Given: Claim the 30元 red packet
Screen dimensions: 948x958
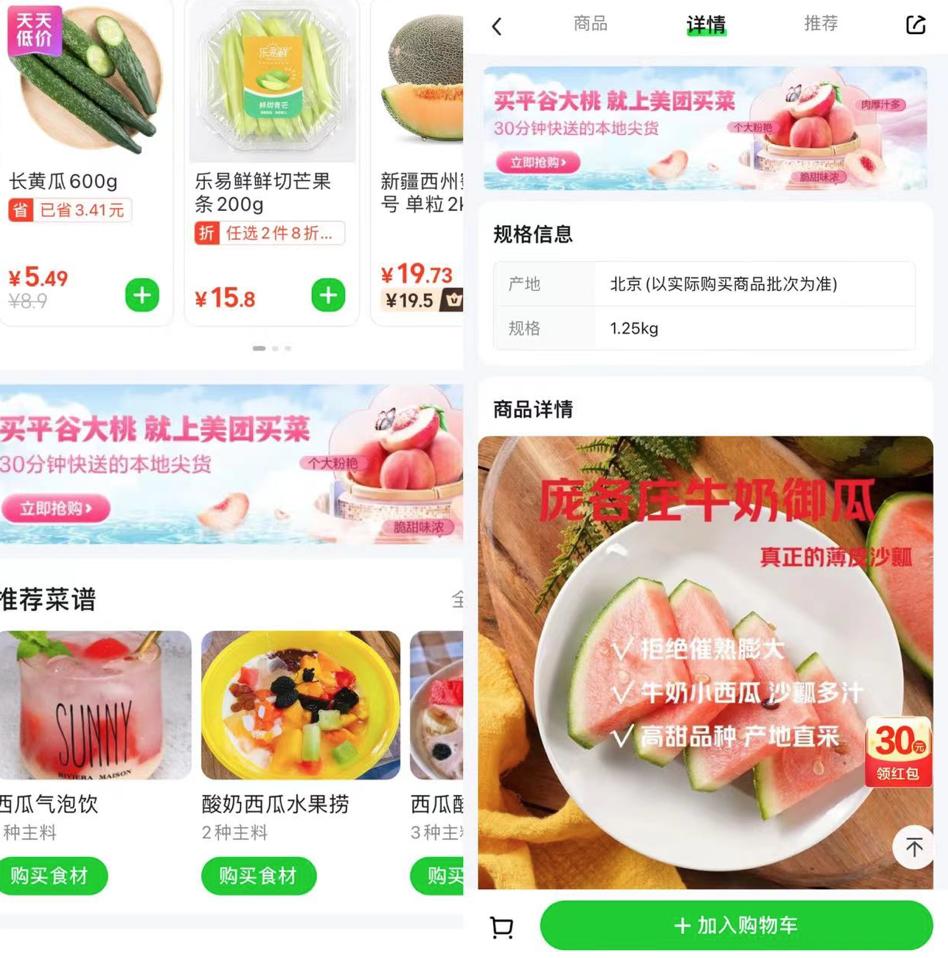Looking at the screenshot, I should [x=898, y=750].
